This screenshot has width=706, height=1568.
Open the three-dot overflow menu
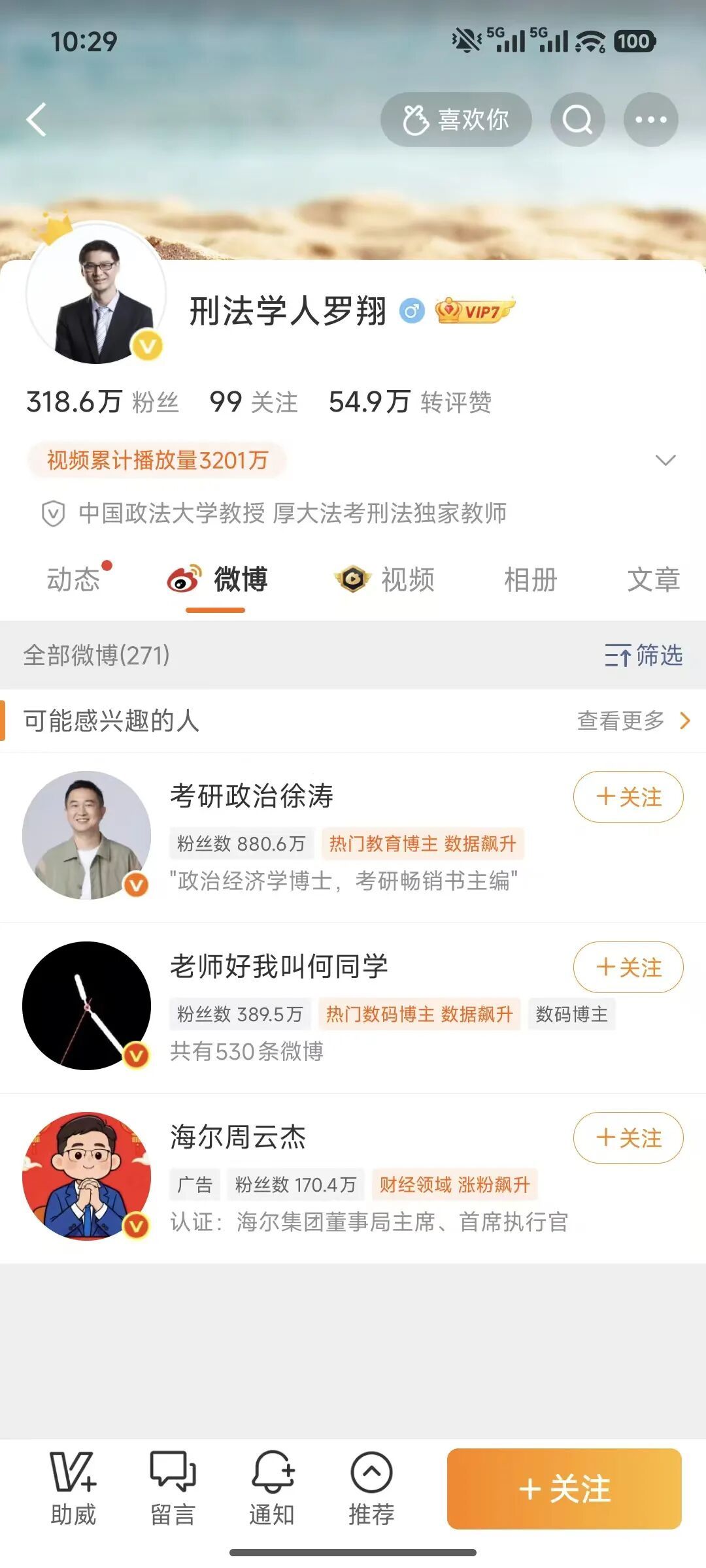(650, 120)
